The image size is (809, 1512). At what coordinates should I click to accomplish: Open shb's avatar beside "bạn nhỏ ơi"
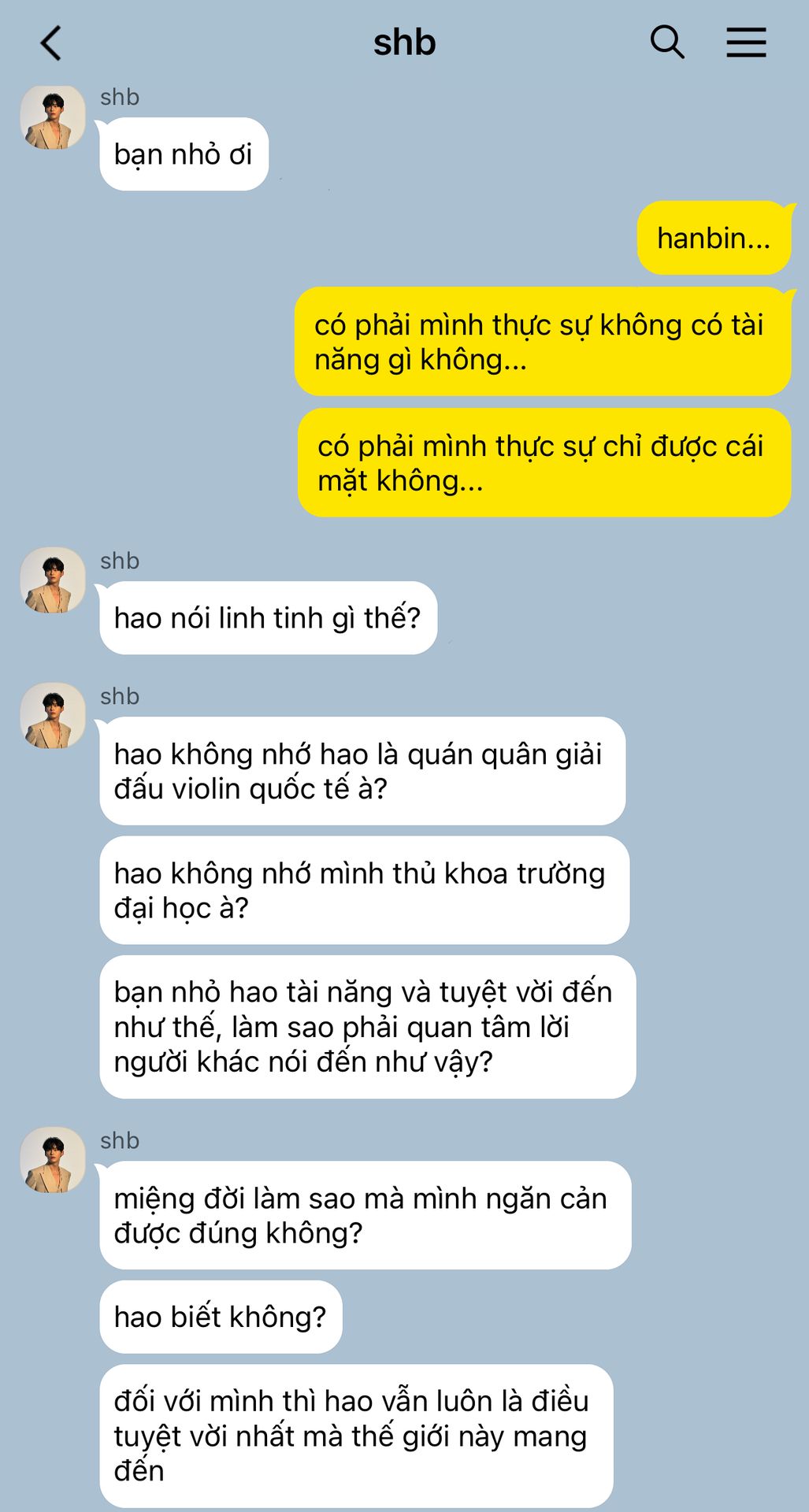(53, 117)
